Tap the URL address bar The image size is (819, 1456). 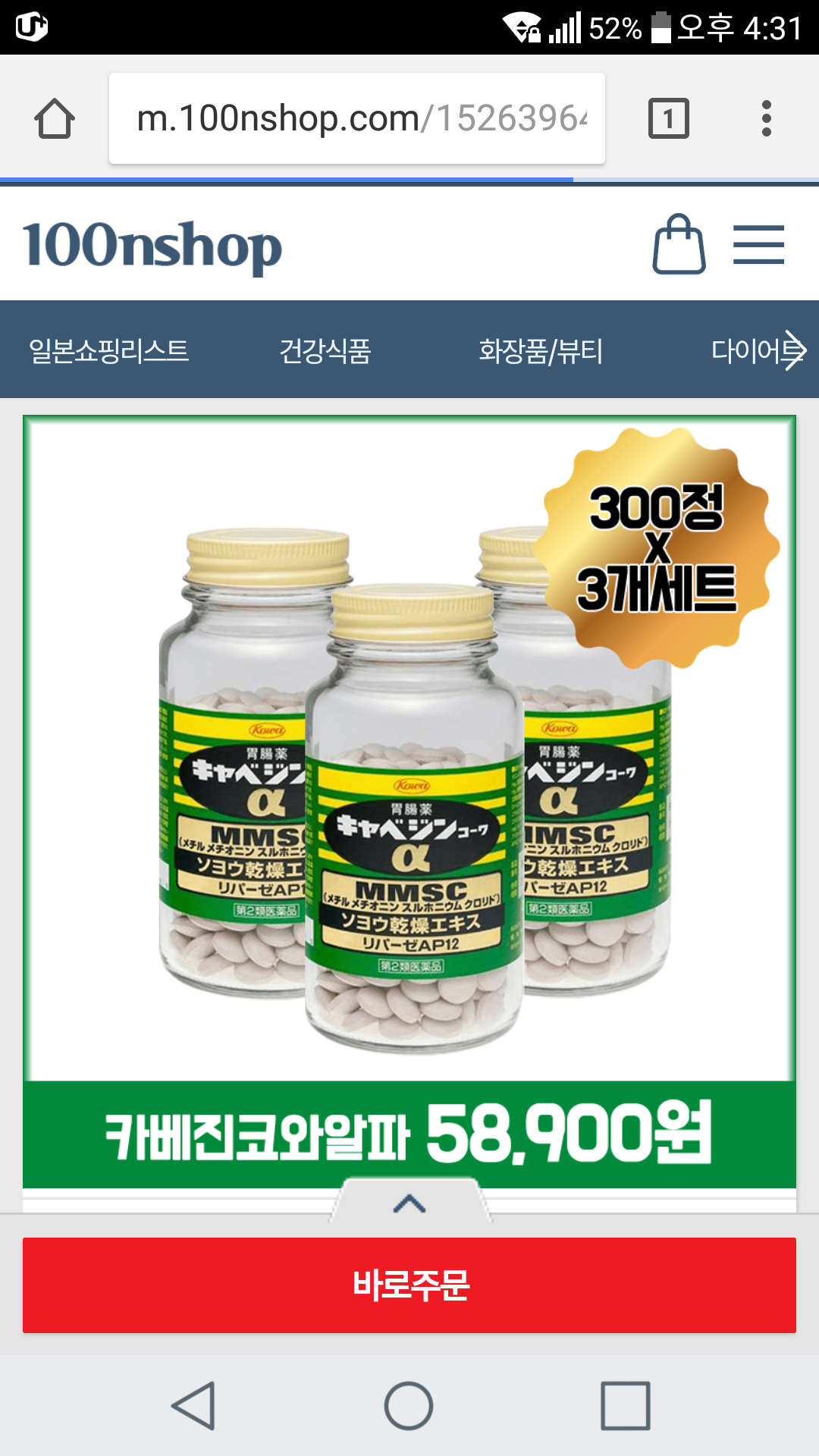pyautogui.click(x=356, y=118)
